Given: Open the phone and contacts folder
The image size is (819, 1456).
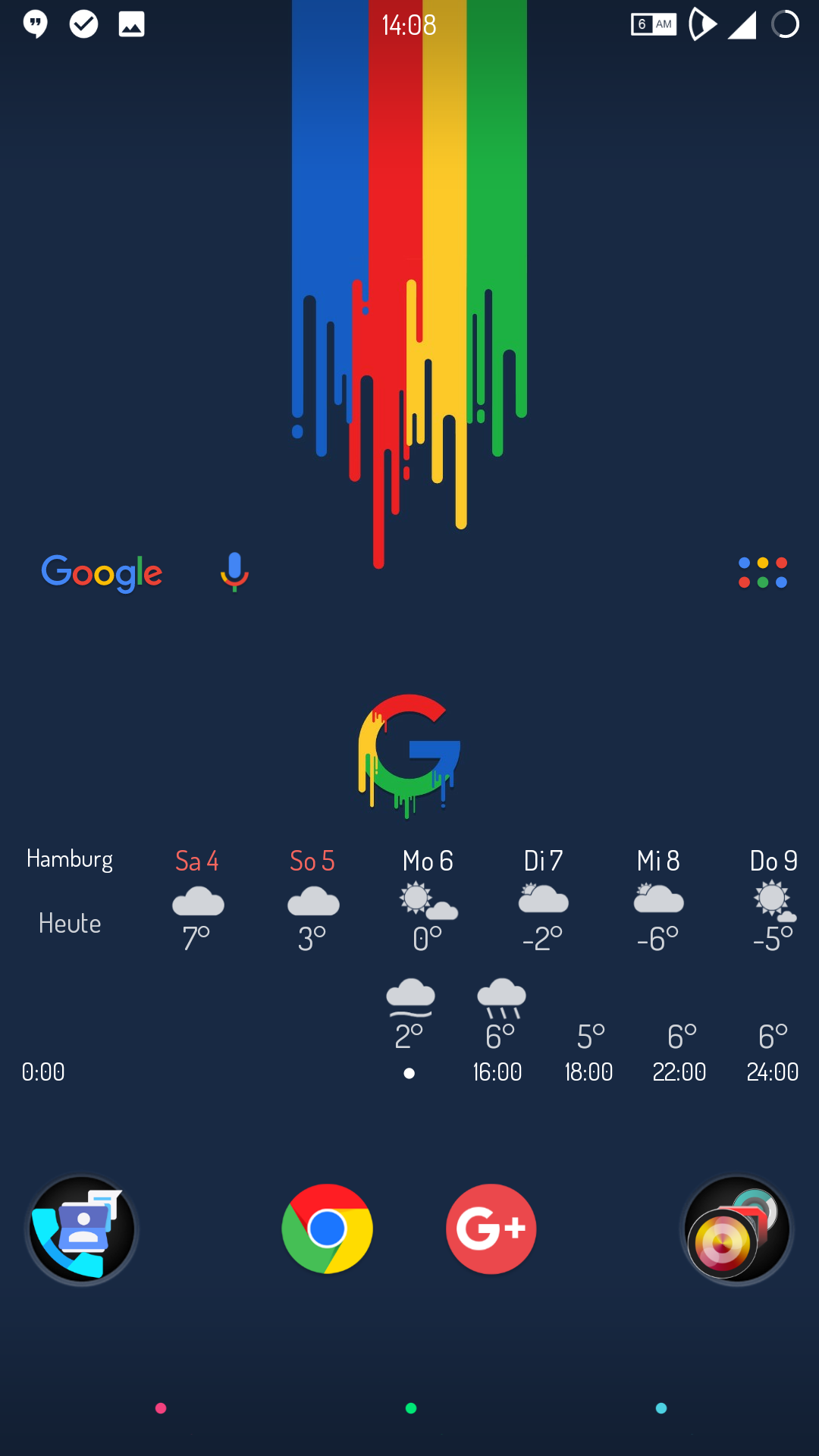Looking at the screenshot, I should 82,1229.
